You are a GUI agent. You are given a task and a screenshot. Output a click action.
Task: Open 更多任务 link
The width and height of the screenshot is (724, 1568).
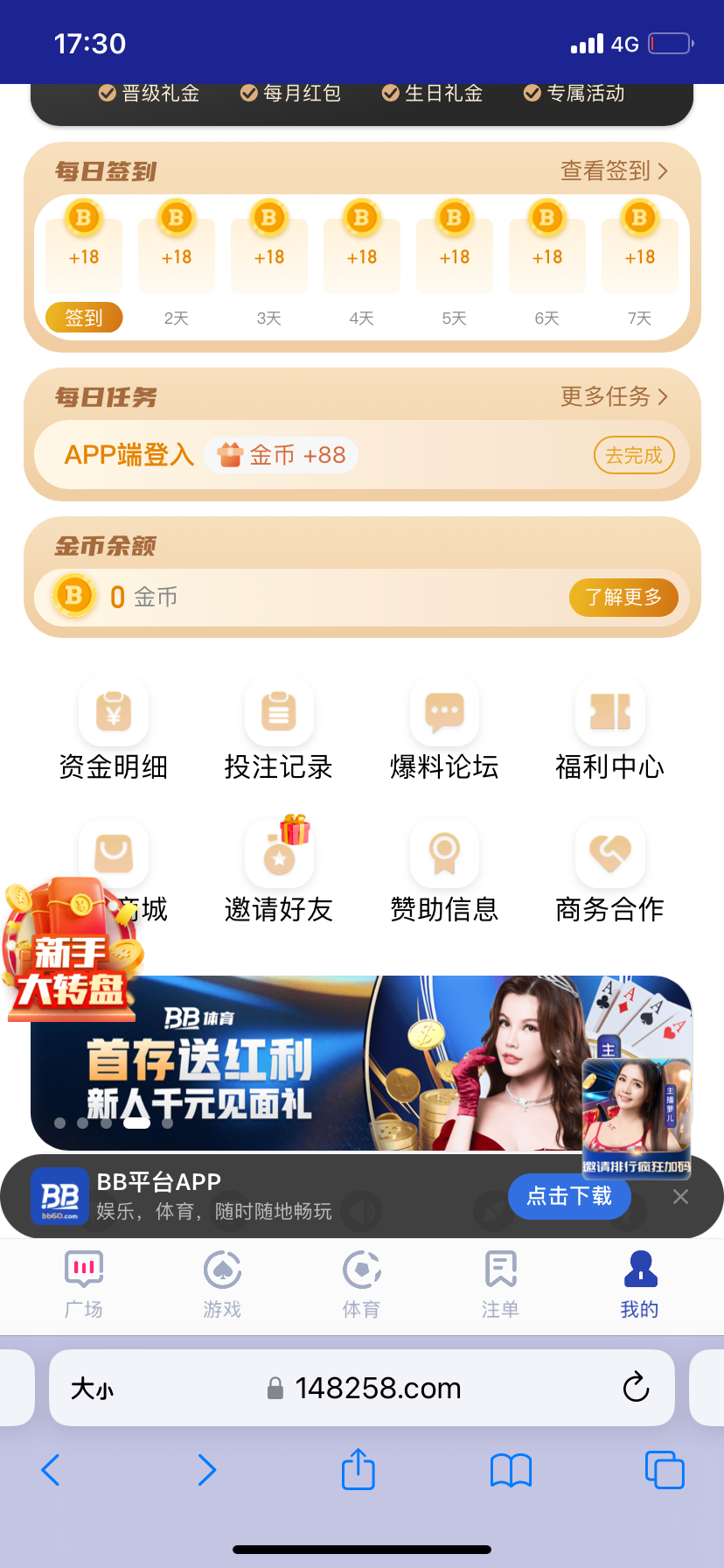point(614,396)
